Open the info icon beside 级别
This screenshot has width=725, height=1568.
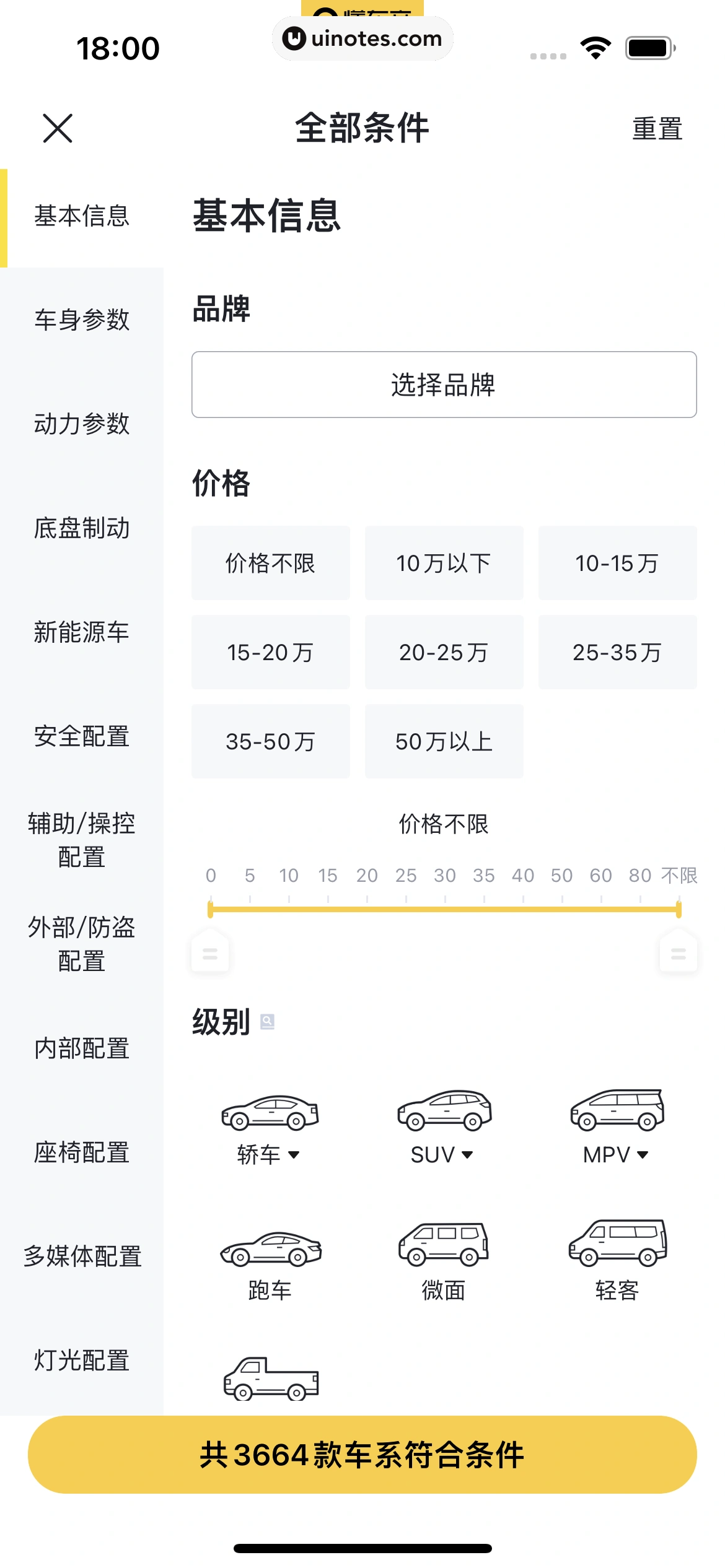tap(267, 1022)
